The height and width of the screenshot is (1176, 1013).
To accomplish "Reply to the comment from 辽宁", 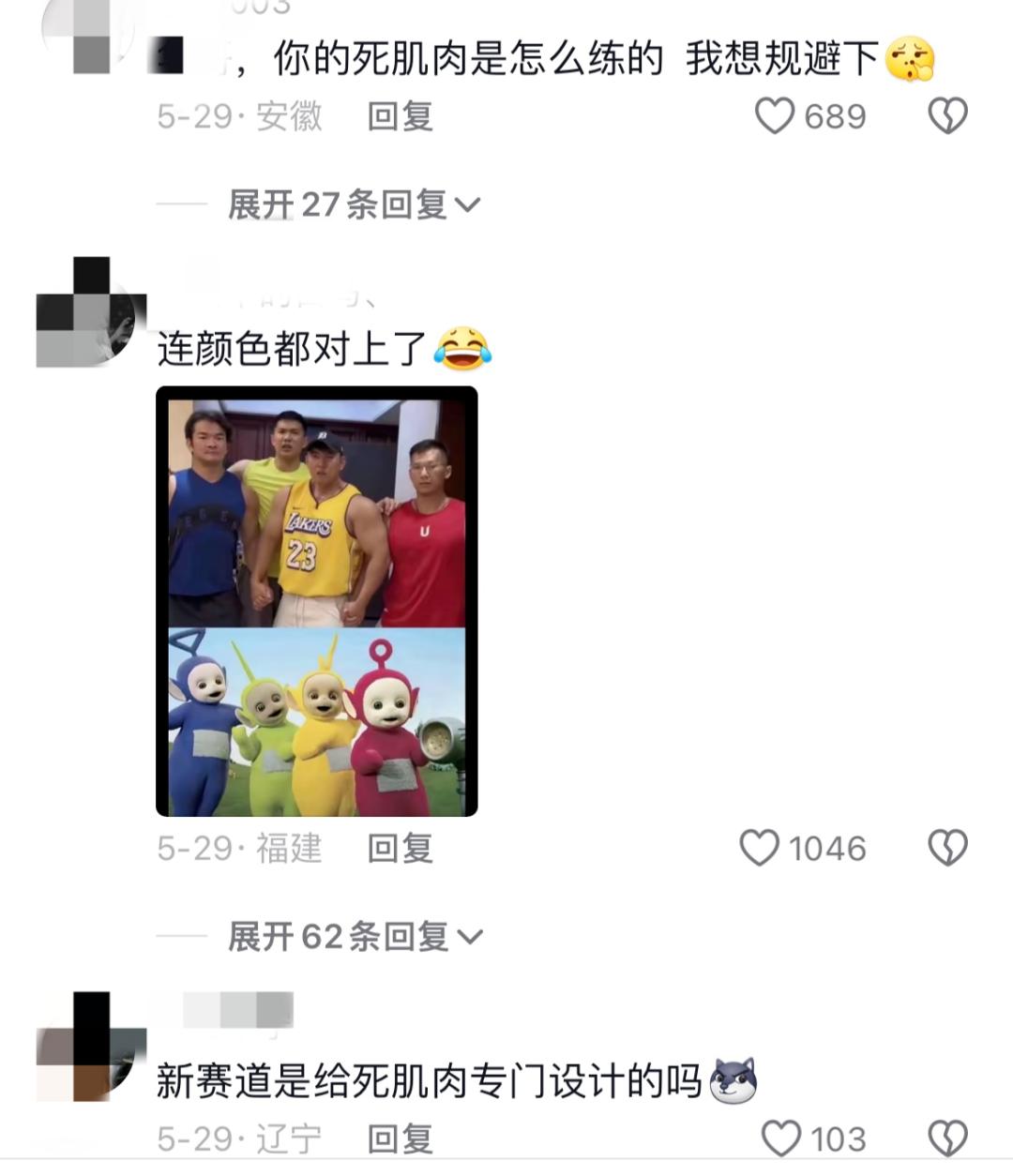I will [x=400, y=1138].
